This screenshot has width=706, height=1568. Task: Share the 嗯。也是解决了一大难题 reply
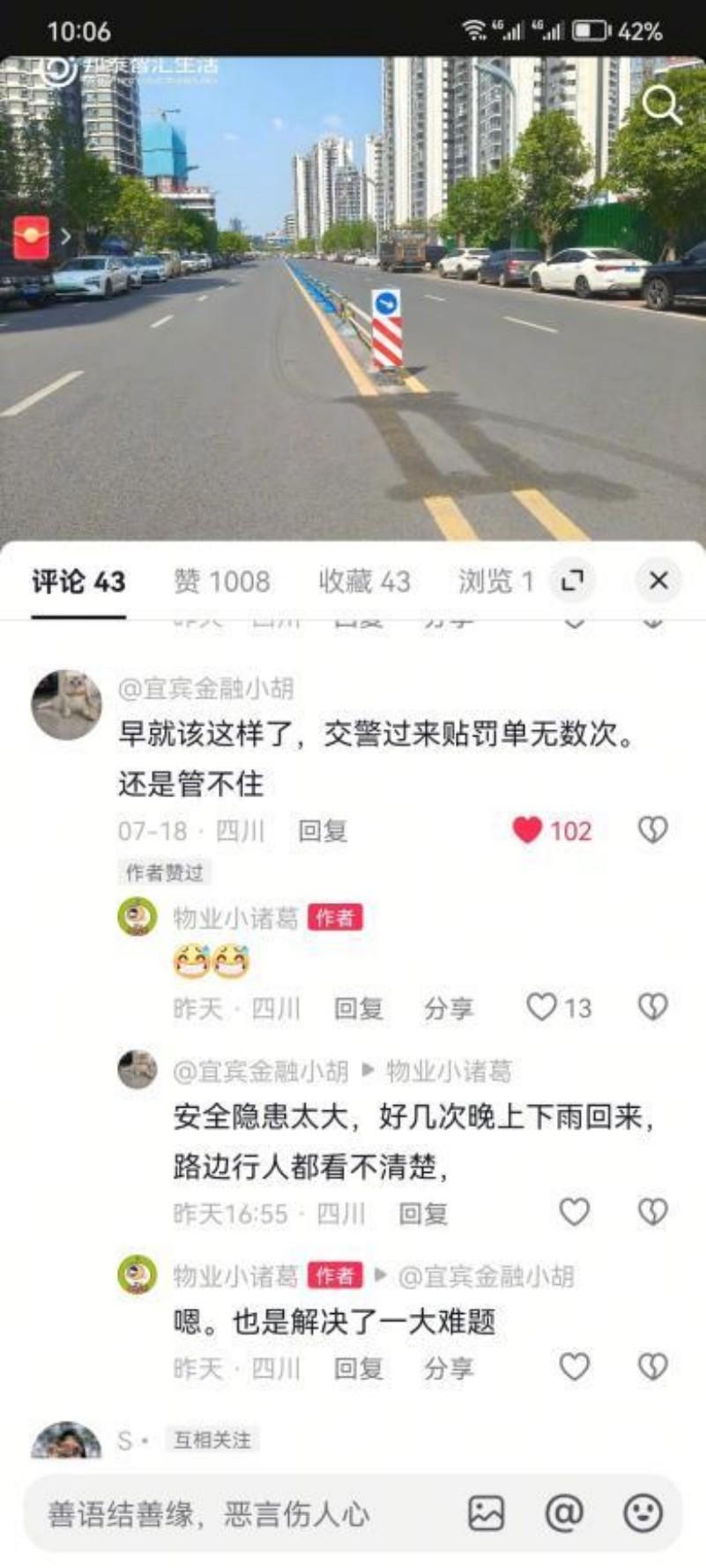pos(449,1368)
